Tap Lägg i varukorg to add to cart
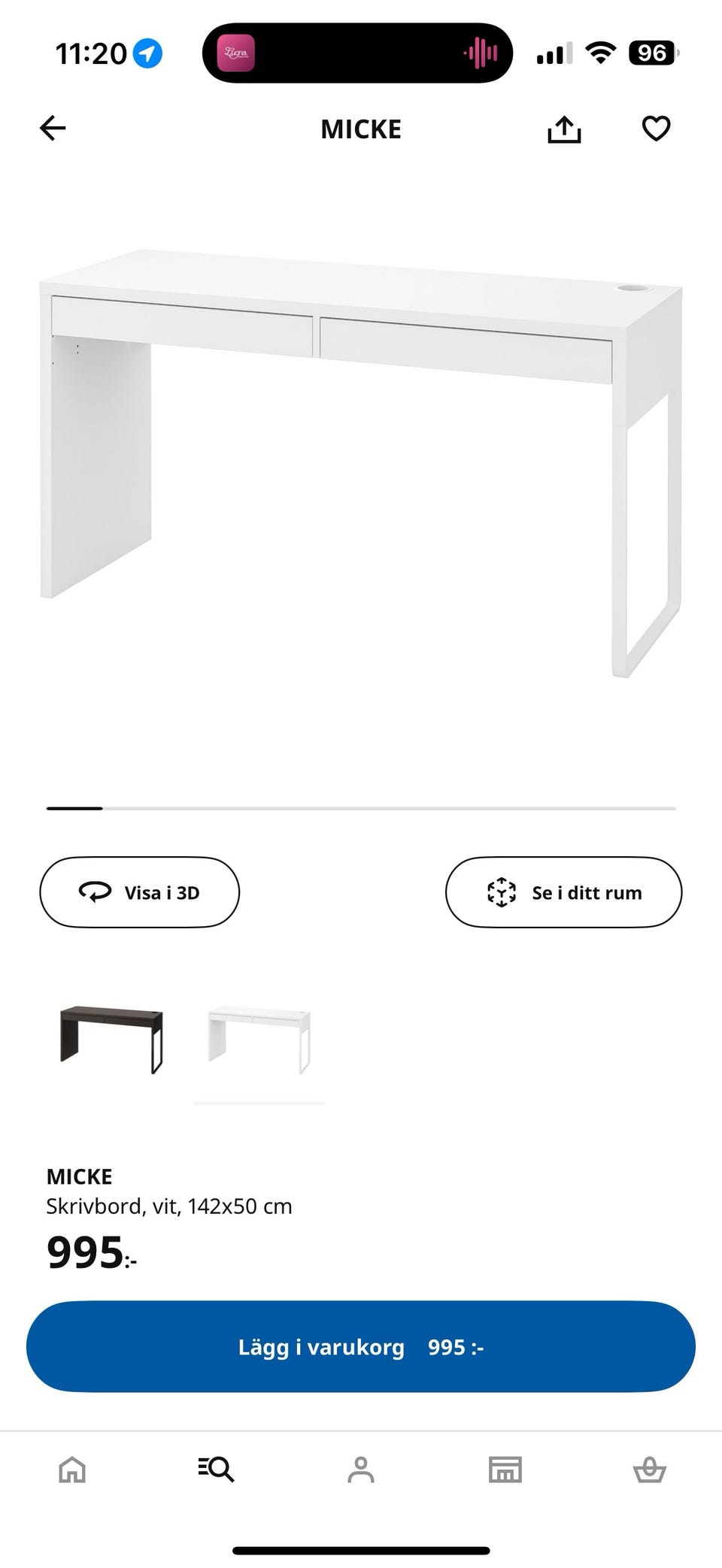The height and width of the screenshot is (1568, 722). pos(361,1346)
